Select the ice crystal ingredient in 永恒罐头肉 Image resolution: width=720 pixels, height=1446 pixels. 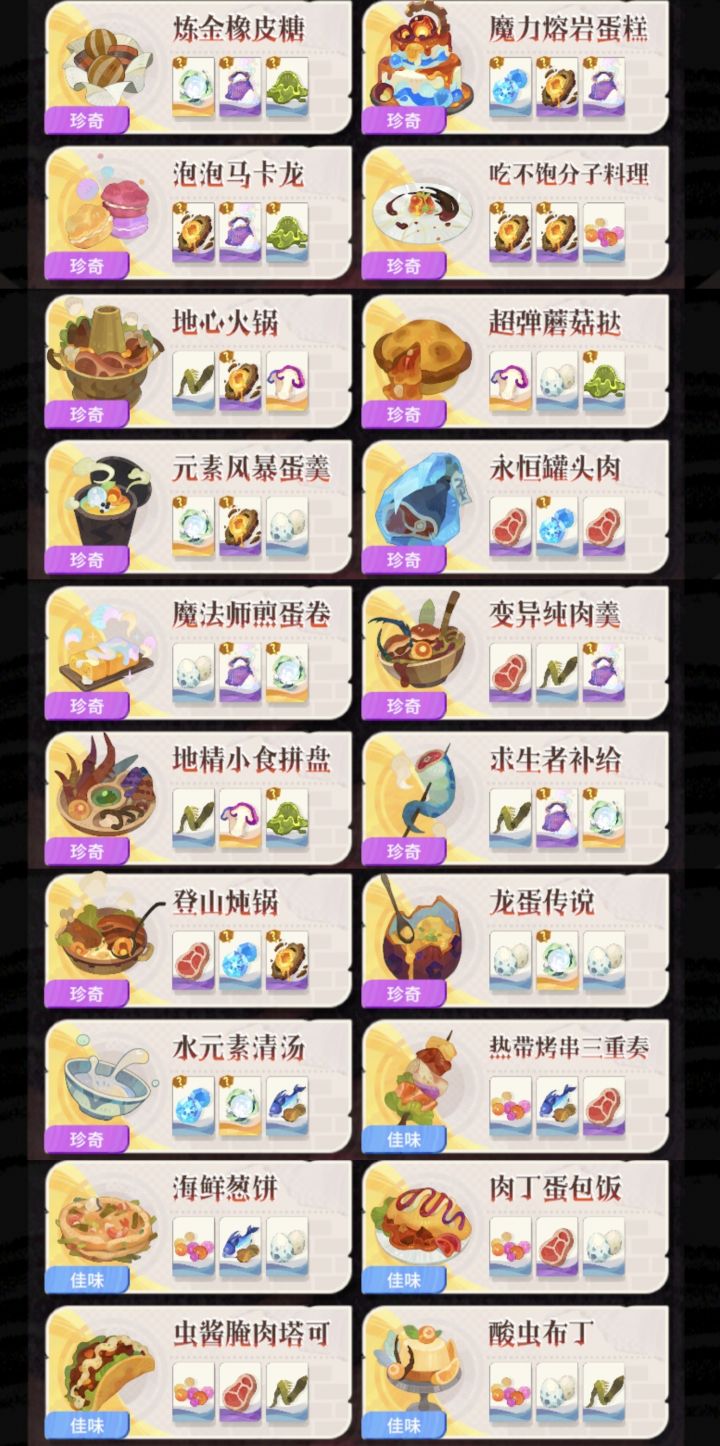[552, 525]
